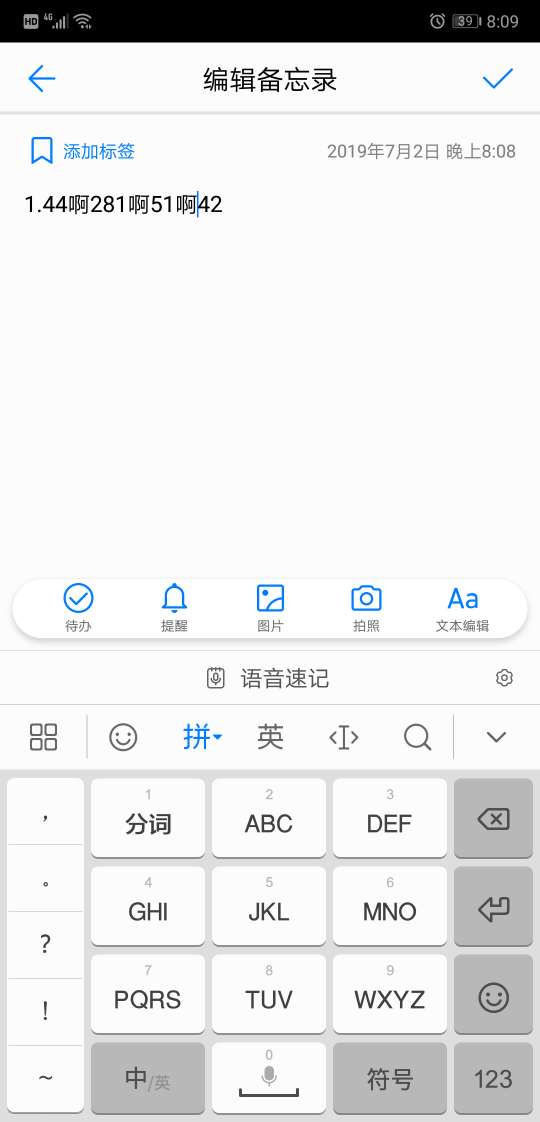Screen dimensions: 540x1122
Task: Open 文本编辑 text formatting
Action: pyautogui.click(x=463, y=608)
